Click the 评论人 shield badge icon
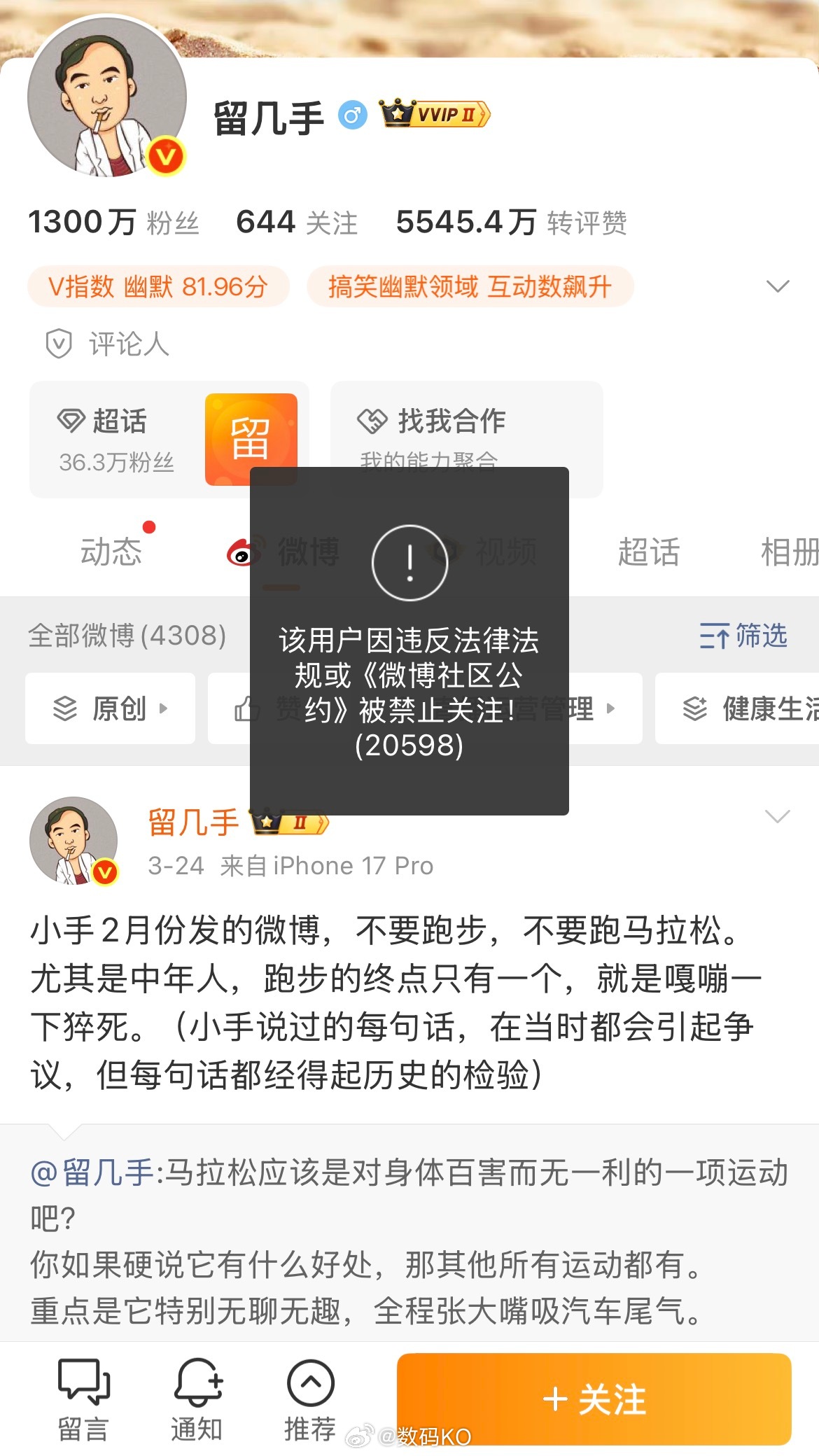819x1456 pixels. [59, 344]
